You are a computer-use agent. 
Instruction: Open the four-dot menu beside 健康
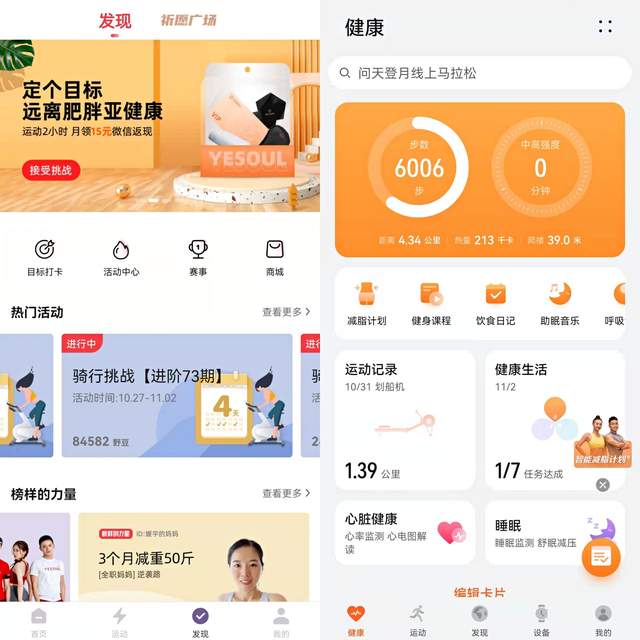pyautogui.click(x=605, y=27)
